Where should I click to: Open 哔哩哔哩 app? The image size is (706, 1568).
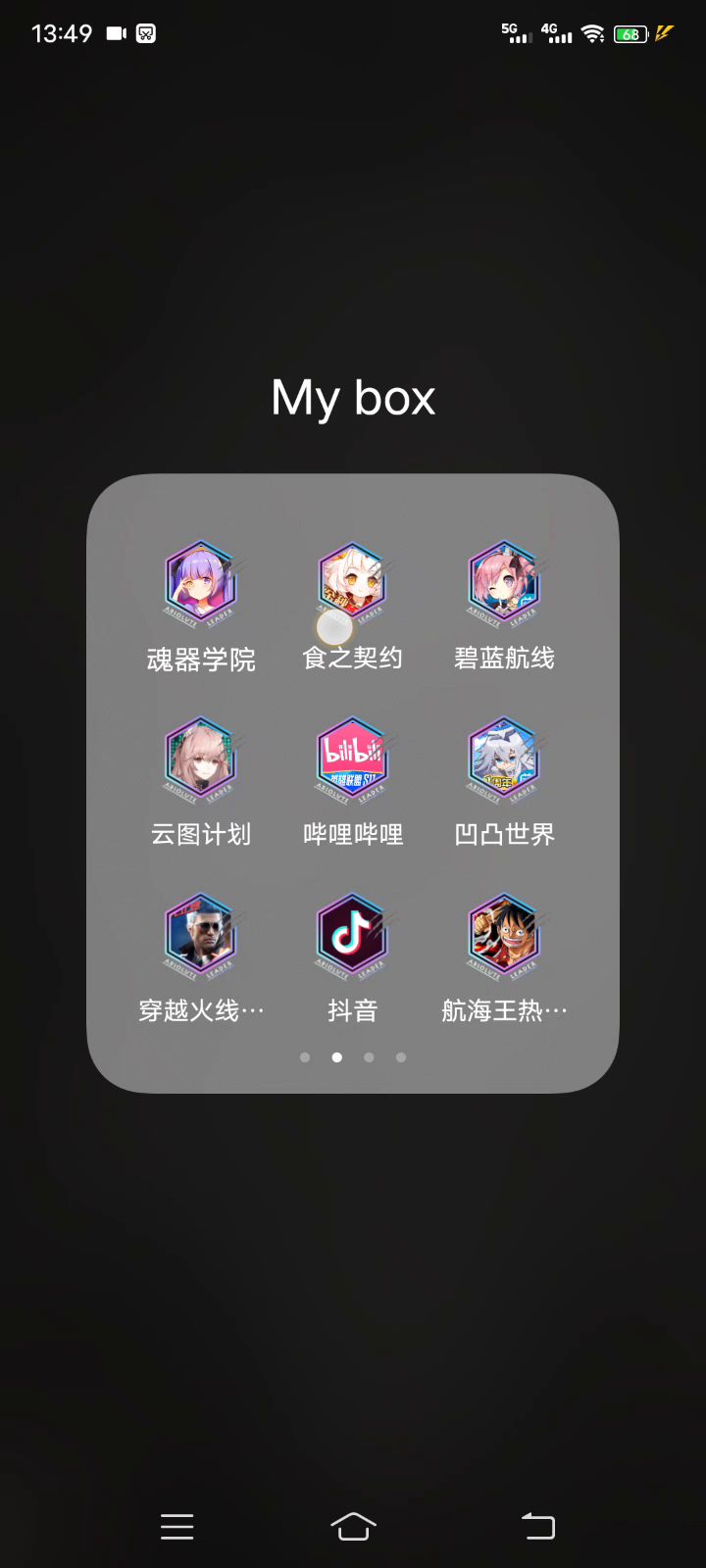(x=353, y=761)
